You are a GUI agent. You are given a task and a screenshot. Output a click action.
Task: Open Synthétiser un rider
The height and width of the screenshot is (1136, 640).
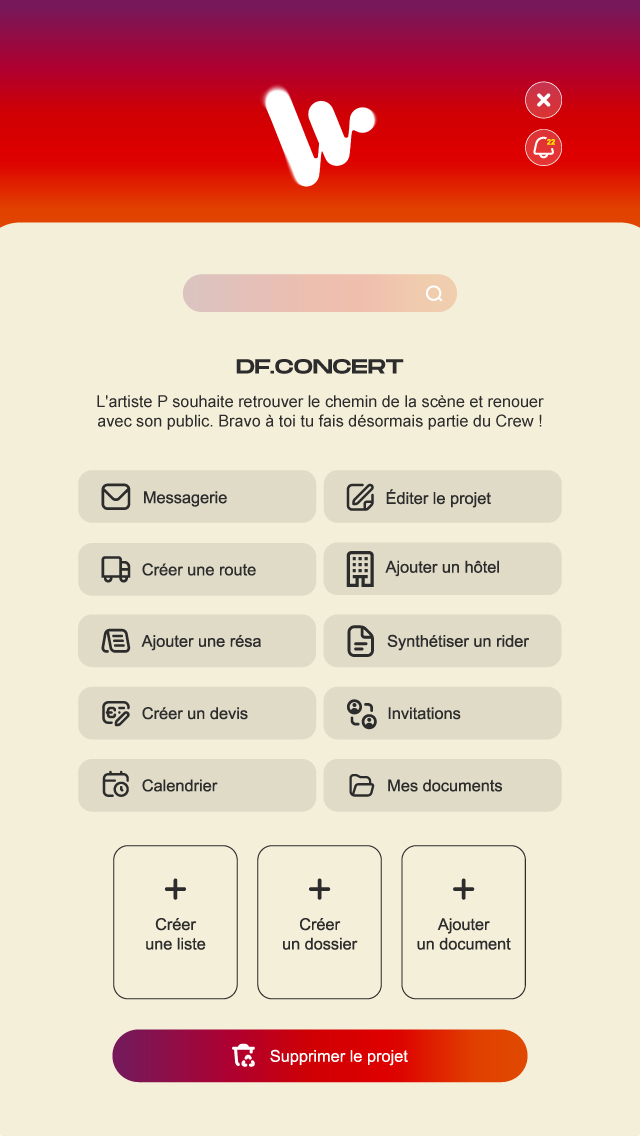pyautogui.click(x=442, y=641)
